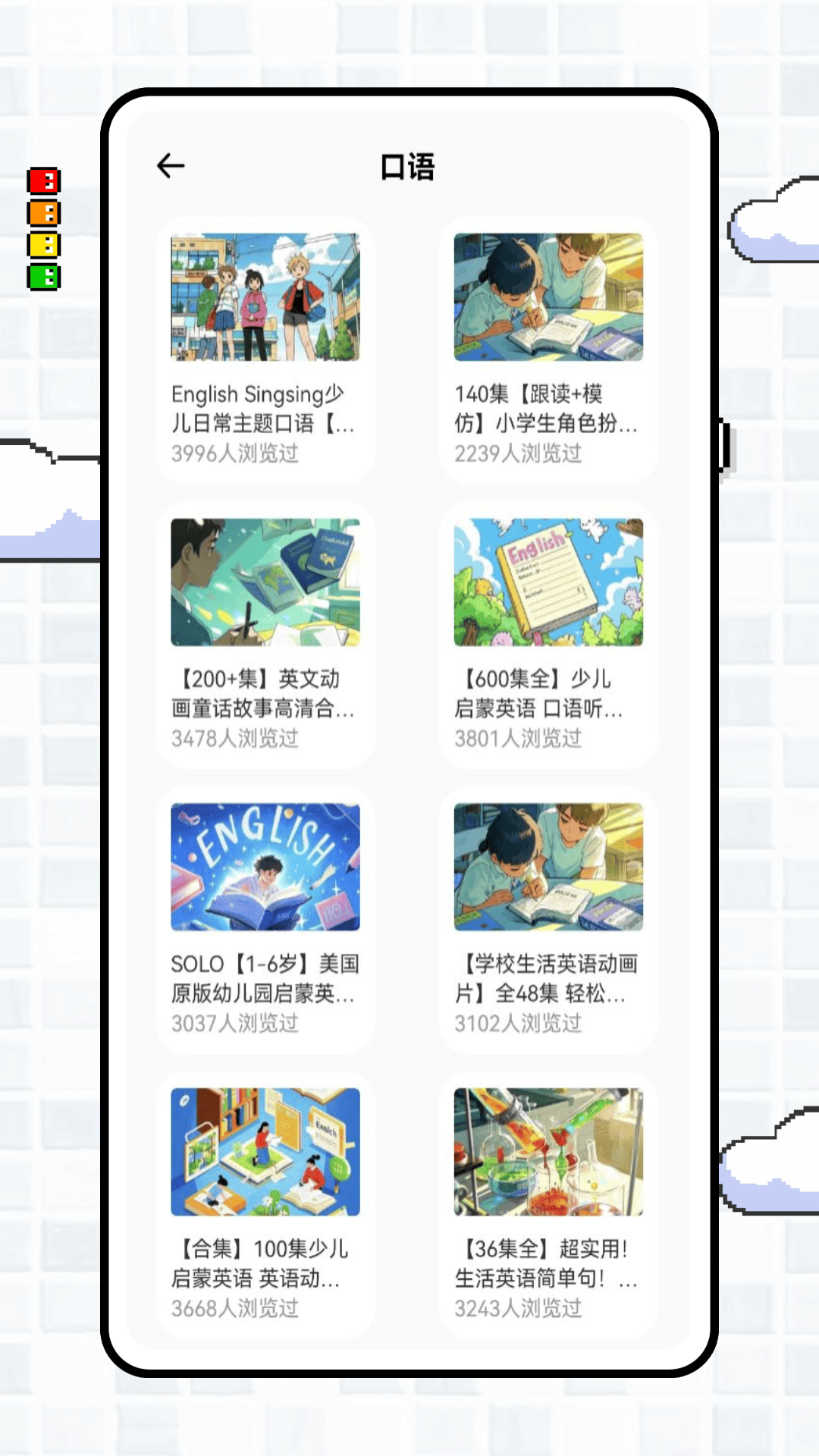Image resolution: width=819 pixels, height=1456 pixels.
Task: Click the reading students thumbnail of 140集 course
Action: coord(548,297)
